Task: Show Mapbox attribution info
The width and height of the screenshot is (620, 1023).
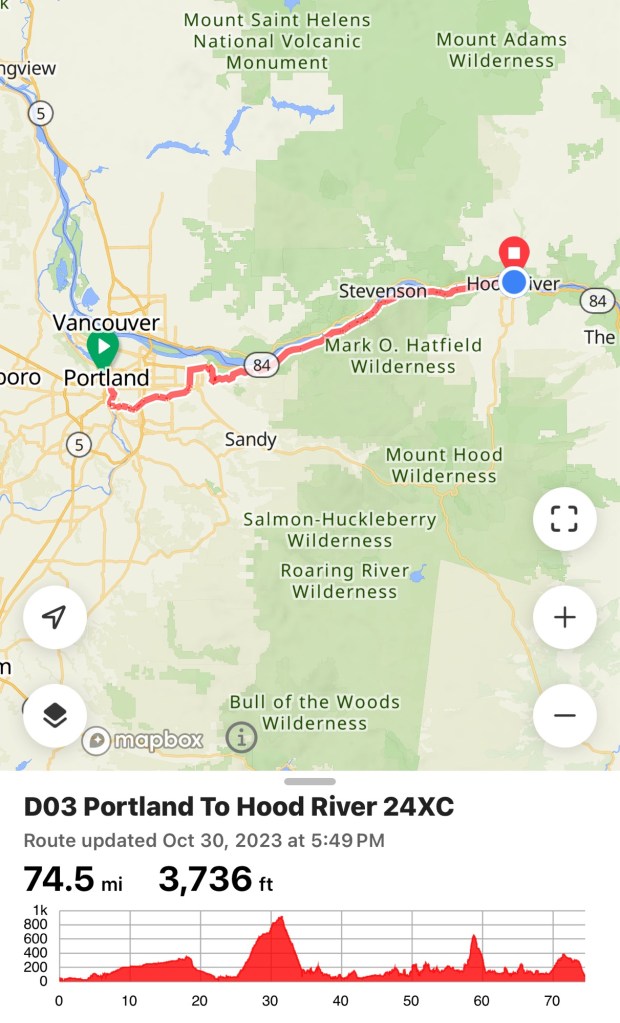Action: pos(241,739)
